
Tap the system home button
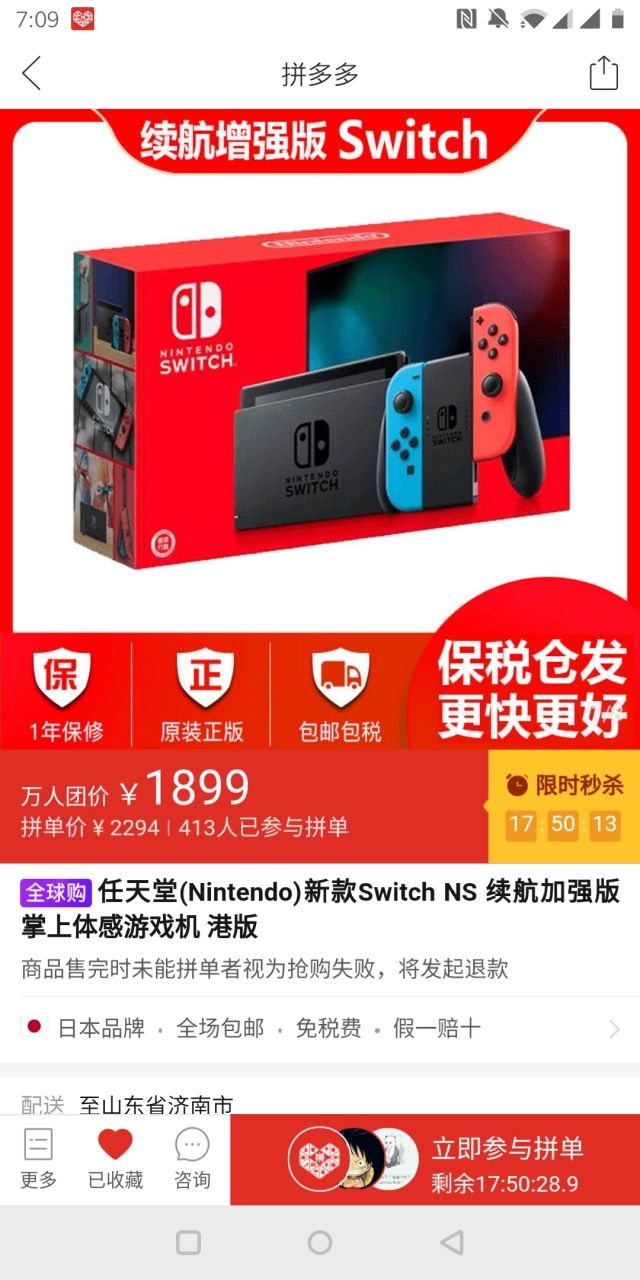[320, 1242]
